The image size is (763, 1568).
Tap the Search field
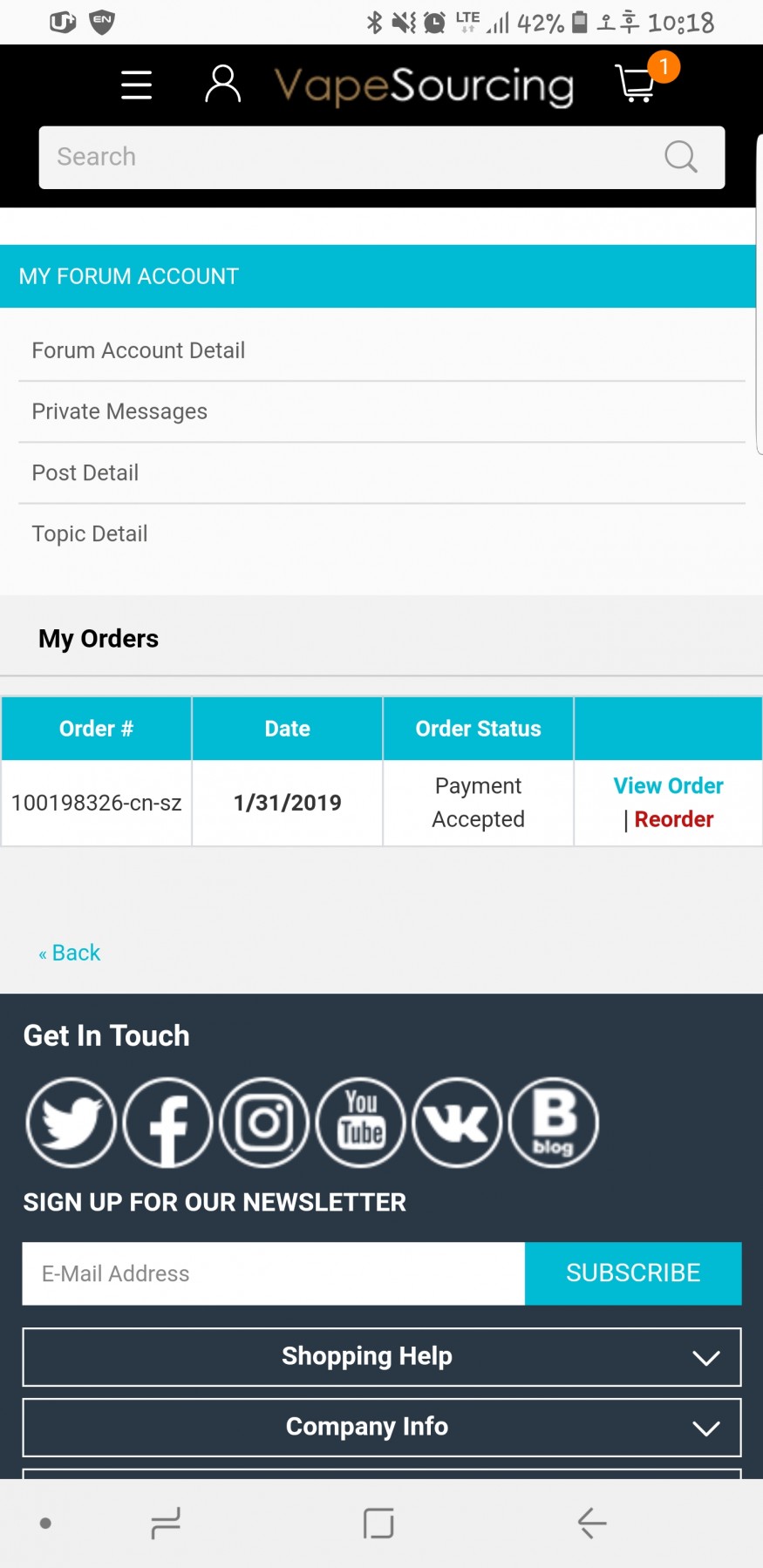coord(349,157)
